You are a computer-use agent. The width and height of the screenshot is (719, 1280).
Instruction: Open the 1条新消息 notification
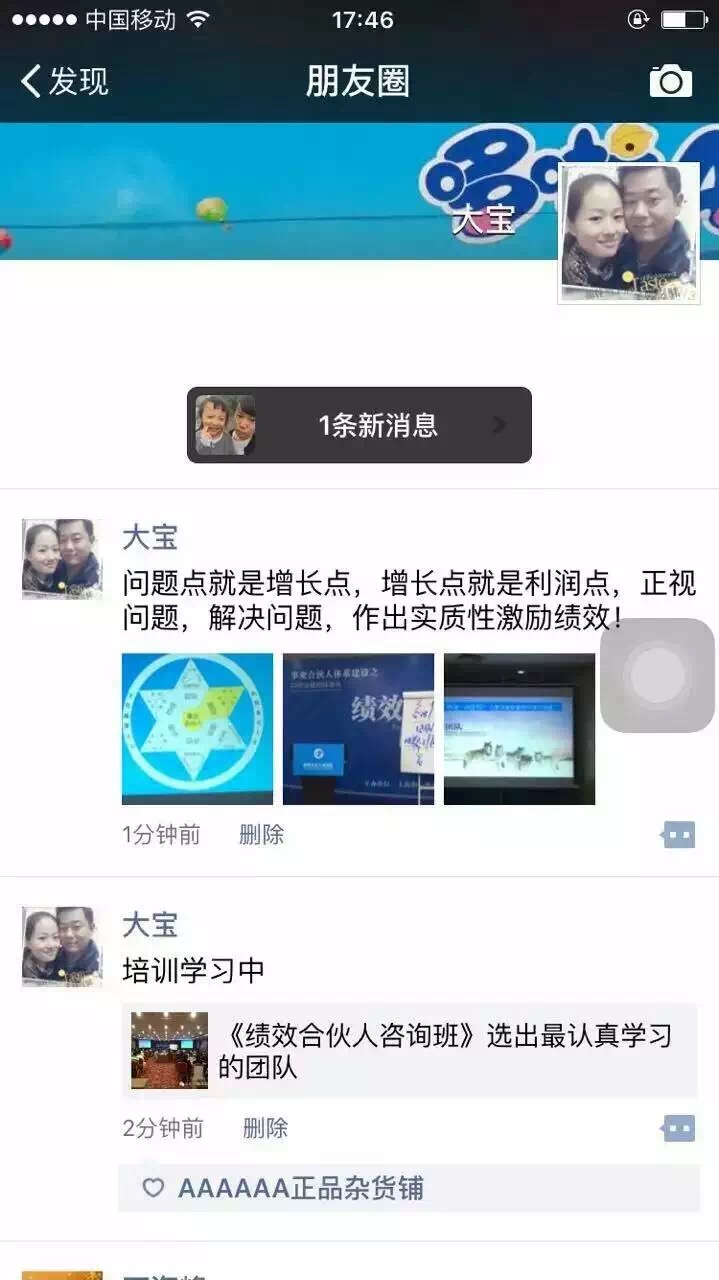[x=359, y=425]
